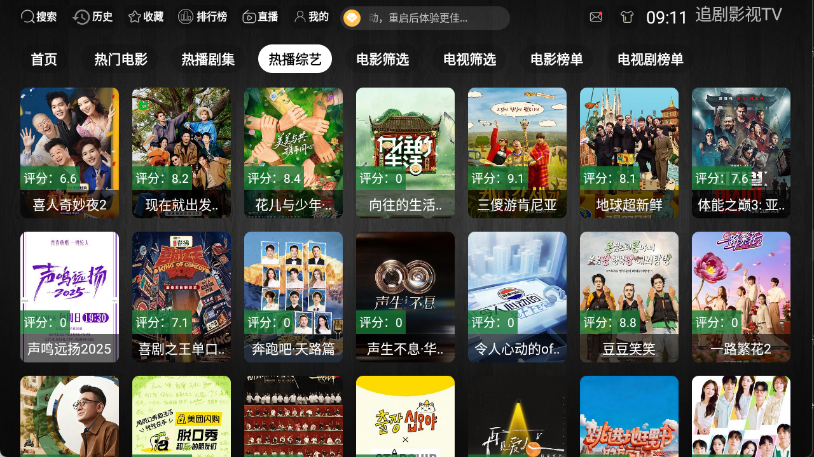Image resolution: width=814 pixels, height=457 pixels.
Task: Open 直播 live streaming
Action: pyautogui.click(x=260, y=17)
